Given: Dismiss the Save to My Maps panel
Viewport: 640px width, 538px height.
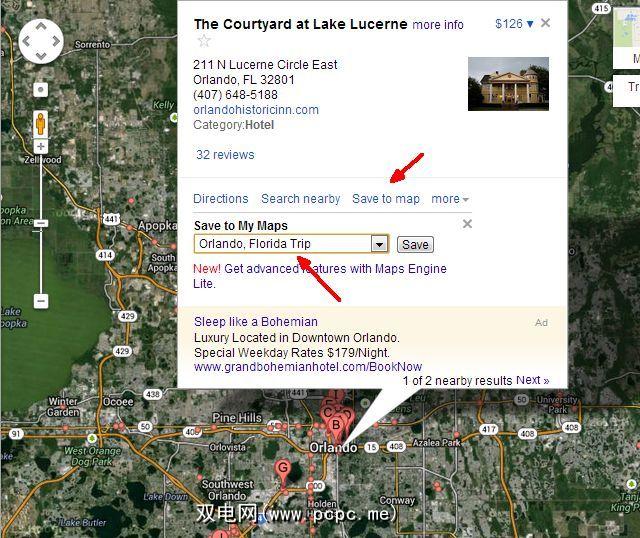Looking at the screenshot, I should pyautogui.click(x=467, y=224).
